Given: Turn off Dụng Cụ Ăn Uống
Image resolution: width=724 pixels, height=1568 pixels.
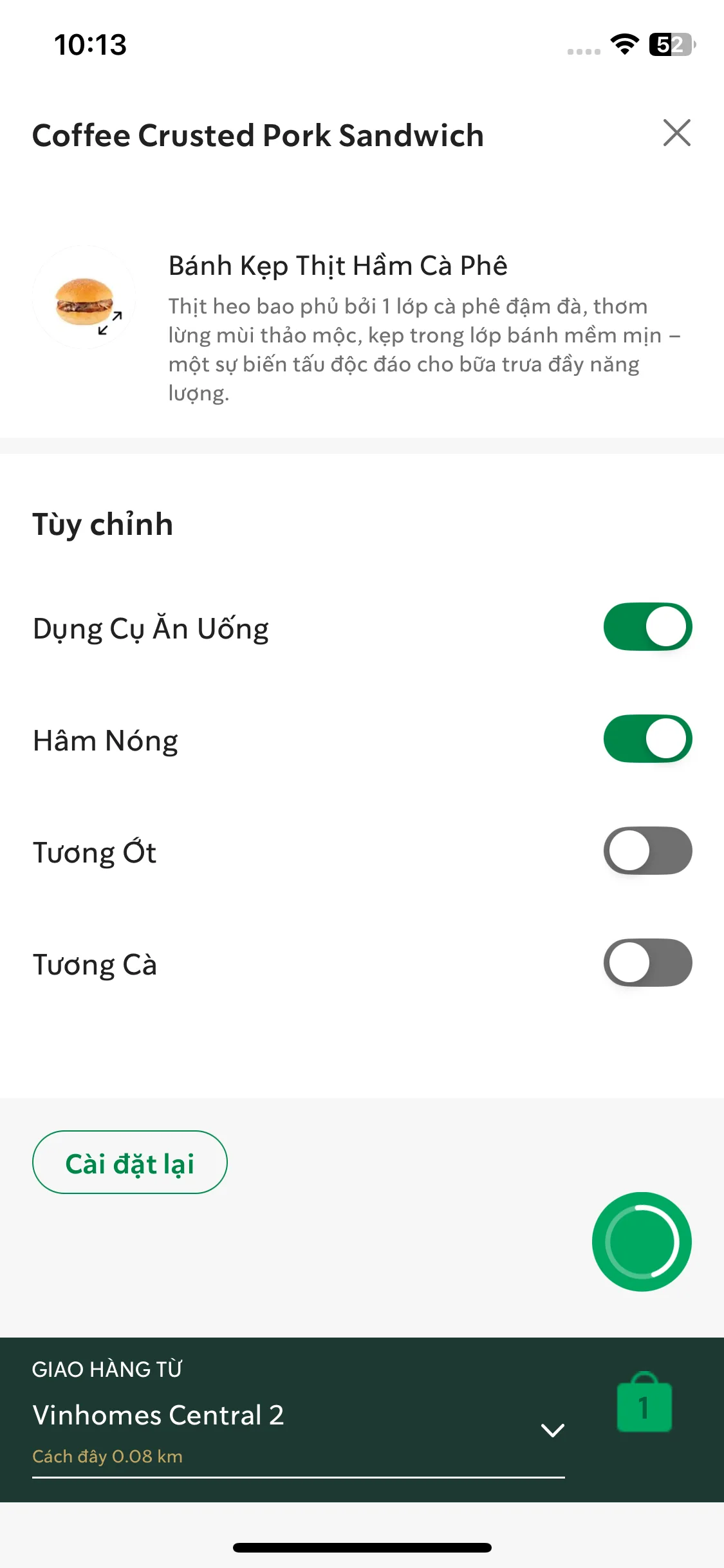Looking at the screenshot, I should [647, 627].
